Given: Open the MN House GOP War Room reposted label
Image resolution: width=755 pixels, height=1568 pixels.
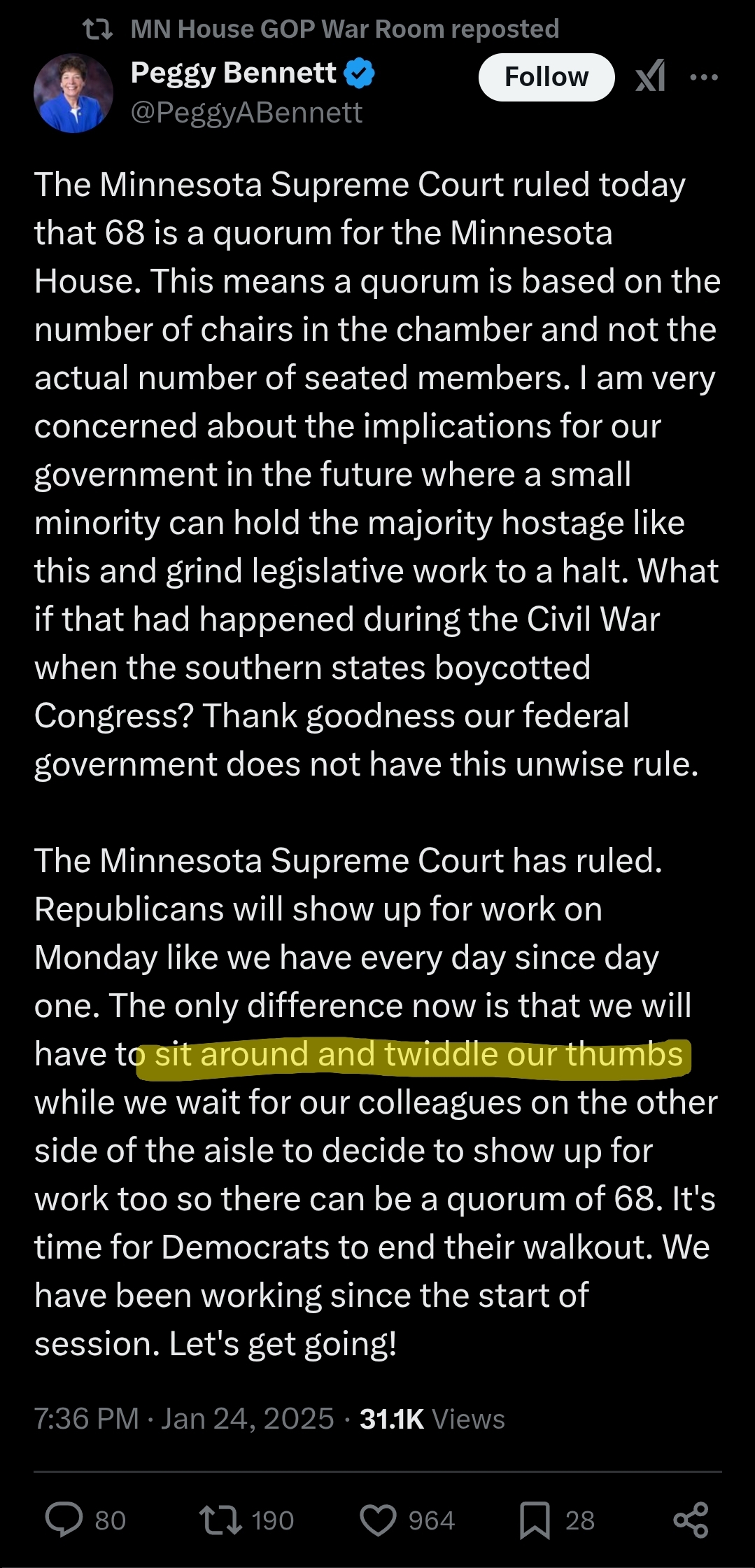Looking at the screenshot, I should click(344, 29).
